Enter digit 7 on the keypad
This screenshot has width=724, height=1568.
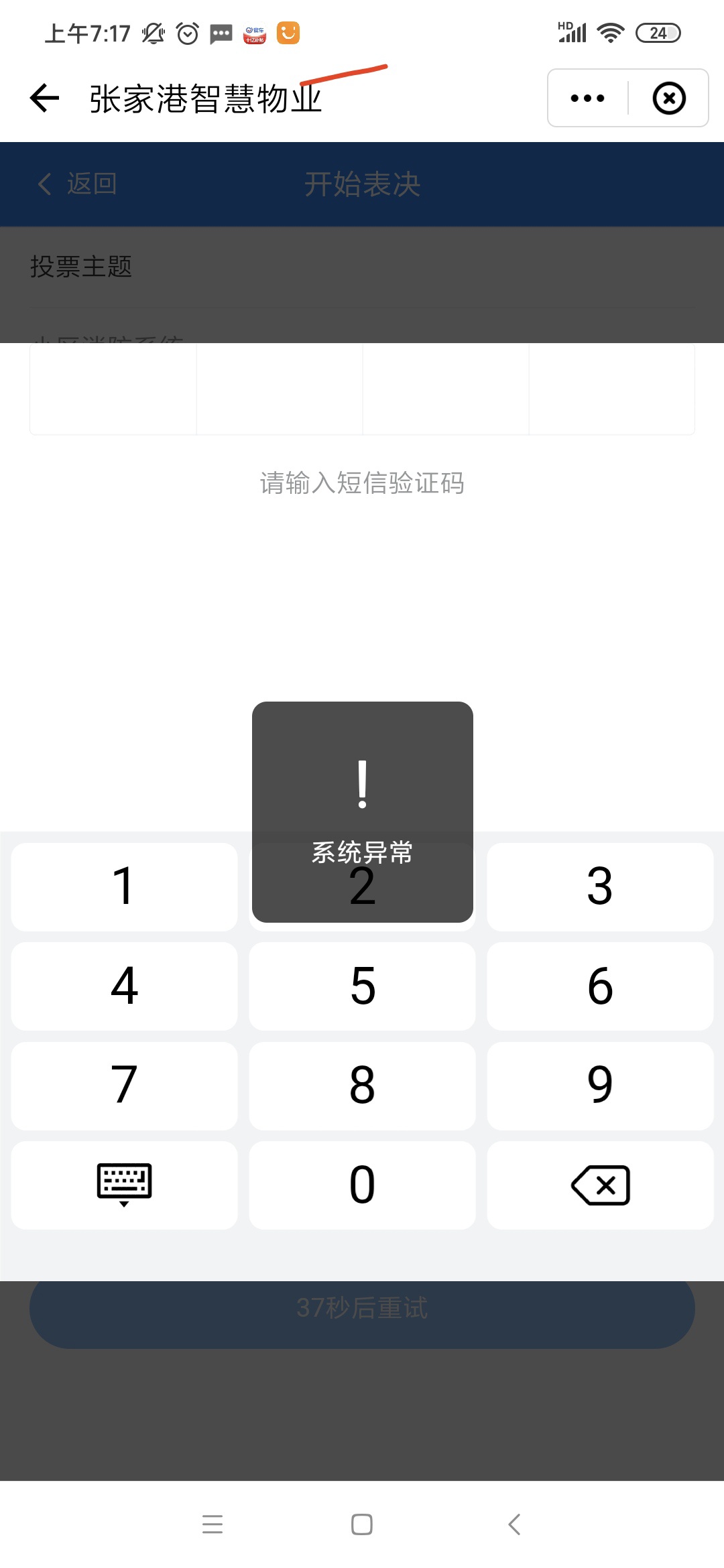[x=124, y=1085]
